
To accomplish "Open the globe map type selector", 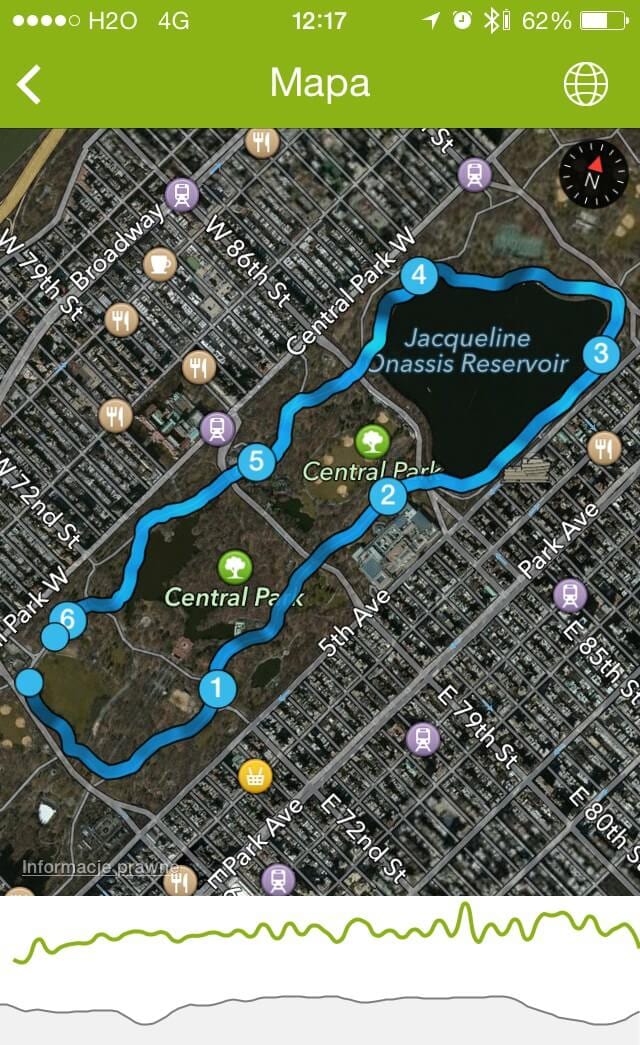I will (585, 84).
